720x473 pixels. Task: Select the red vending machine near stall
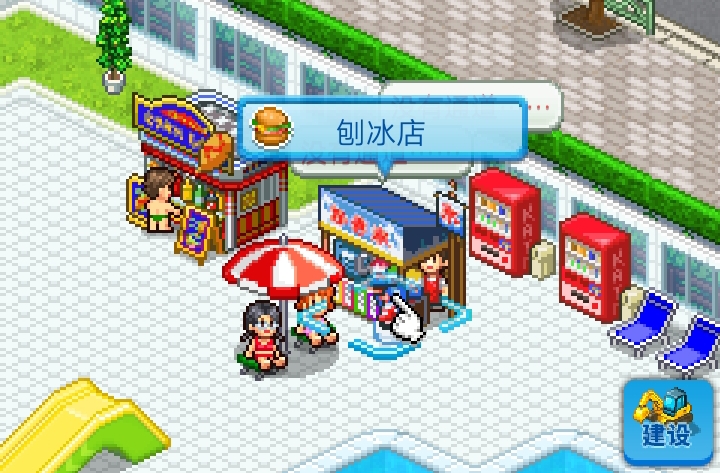coord(504,222)
